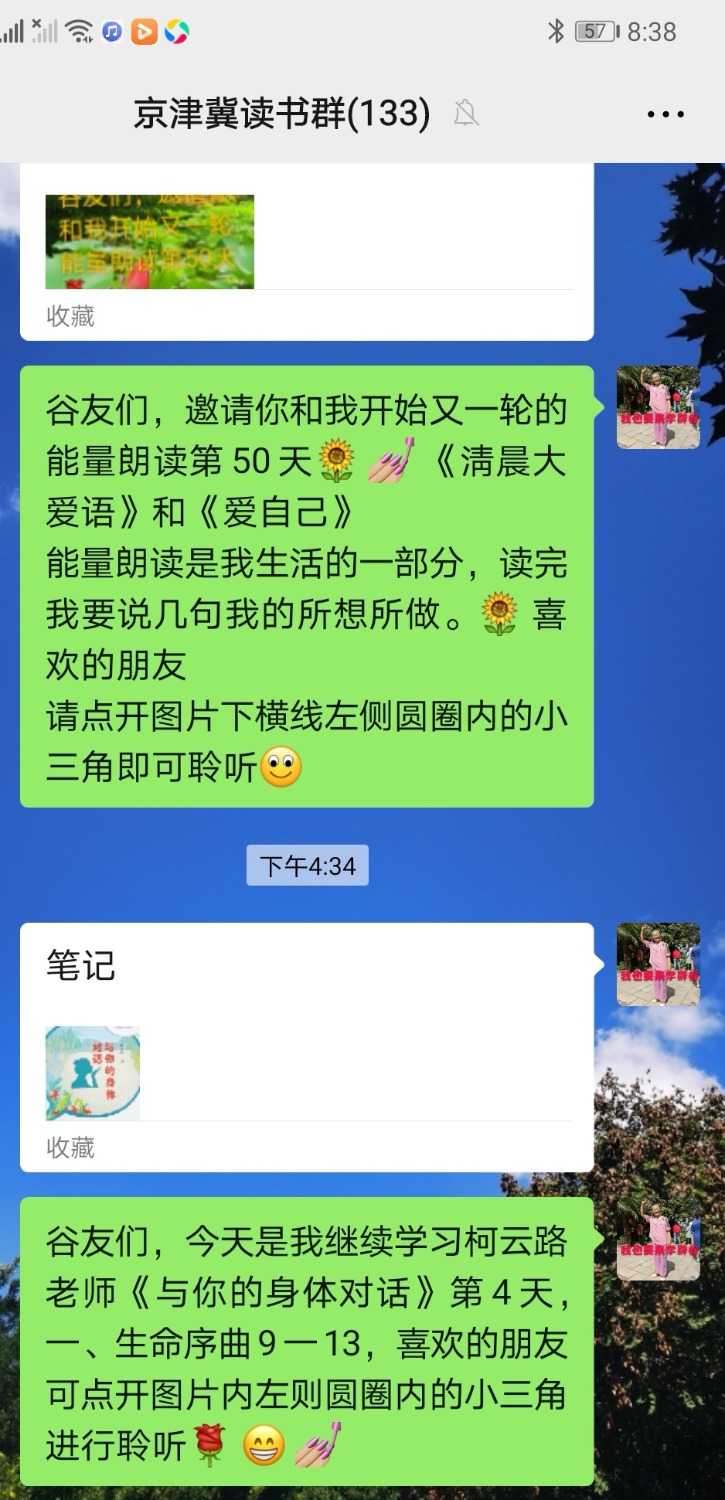Tap the music note icon in status bar

(x=110, y=30)
